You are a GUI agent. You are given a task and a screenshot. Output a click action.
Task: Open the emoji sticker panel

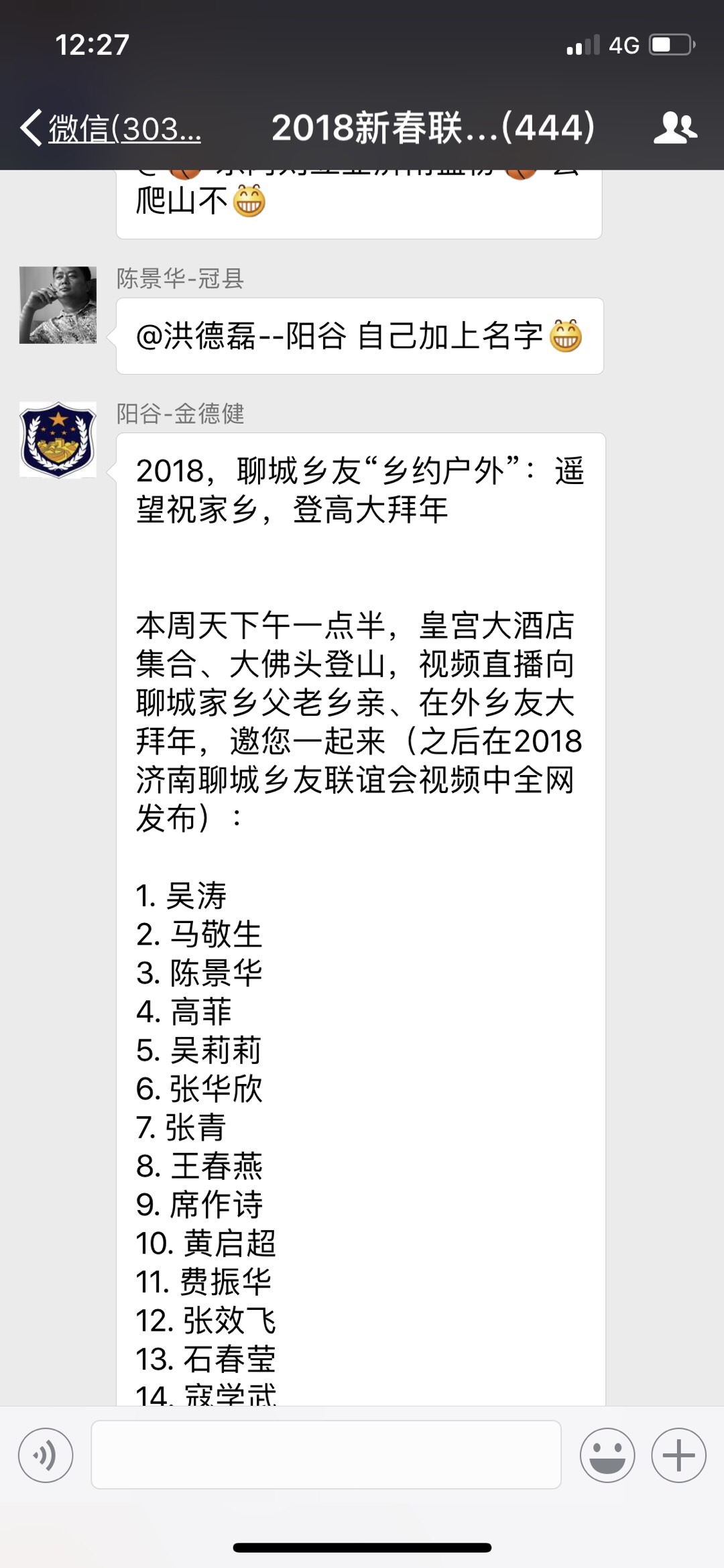point(607,1455)
